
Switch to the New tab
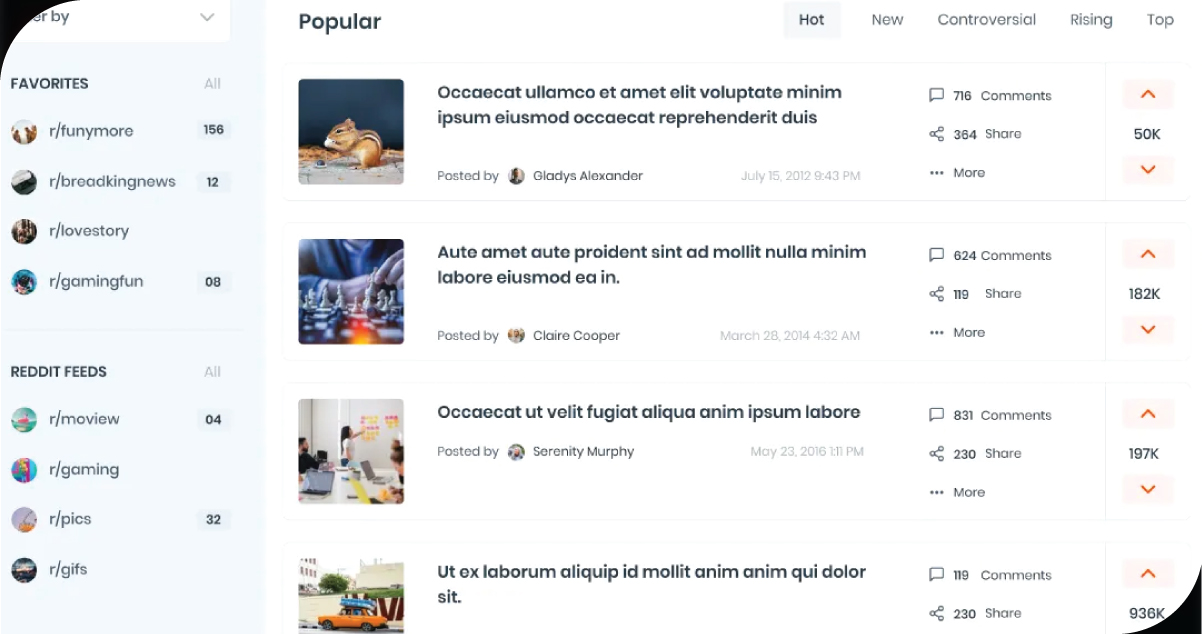[x=887, y=20]
